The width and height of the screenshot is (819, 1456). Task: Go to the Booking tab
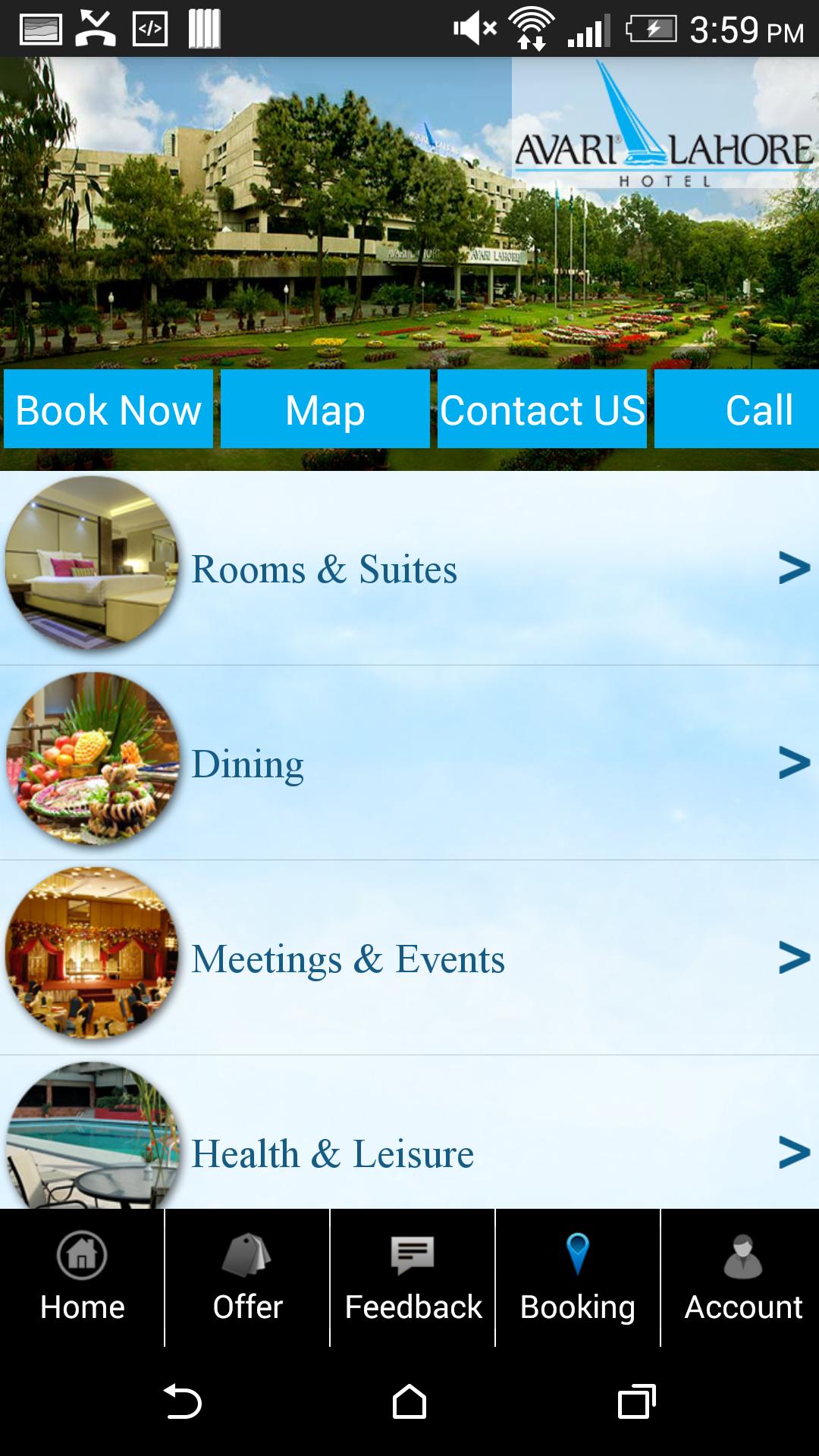(578, 1279)
